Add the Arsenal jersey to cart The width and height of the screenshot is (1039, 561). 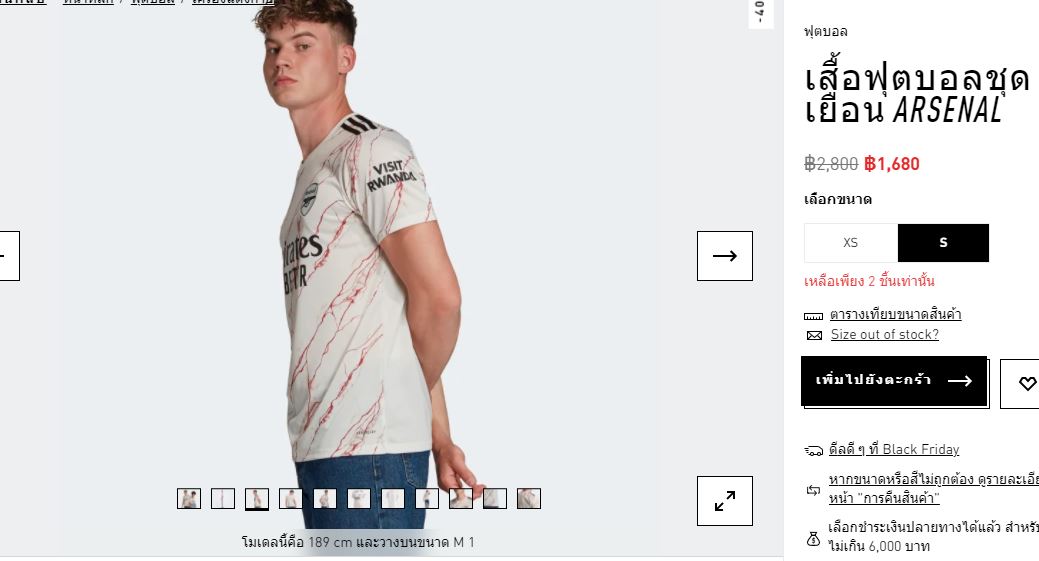click(894, 381)
